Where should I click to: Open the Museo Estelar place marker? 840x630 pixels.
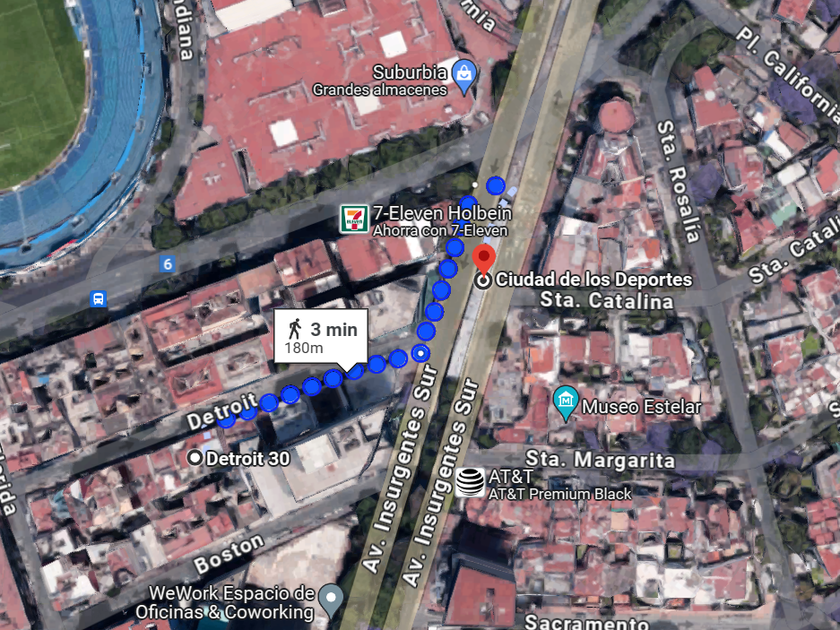pos(566,404)
